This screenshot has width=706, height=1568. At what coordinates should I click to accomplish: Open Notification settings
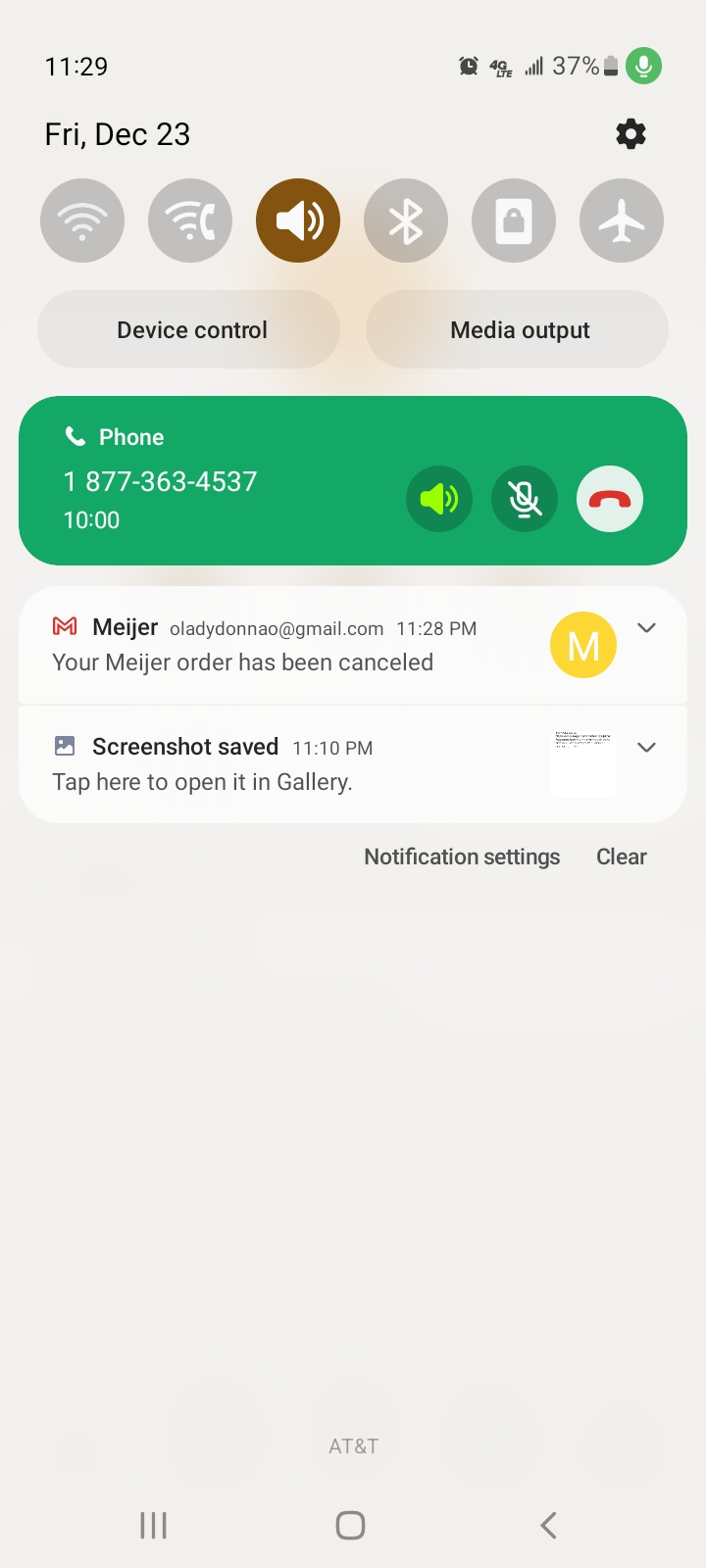[462, 857]
